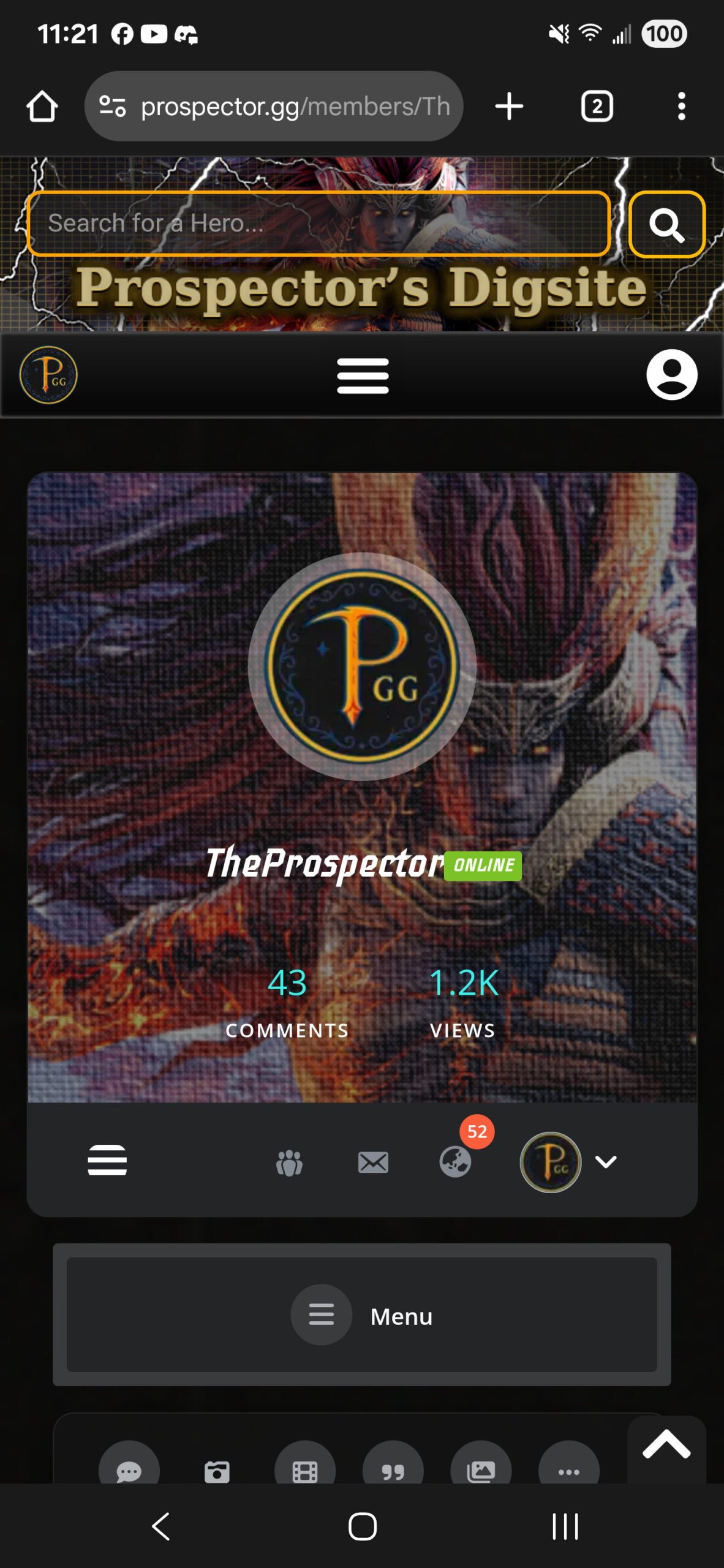Screen dimensions: 724x1568
Task: Tap the system back button
Action: (161, 1526)
